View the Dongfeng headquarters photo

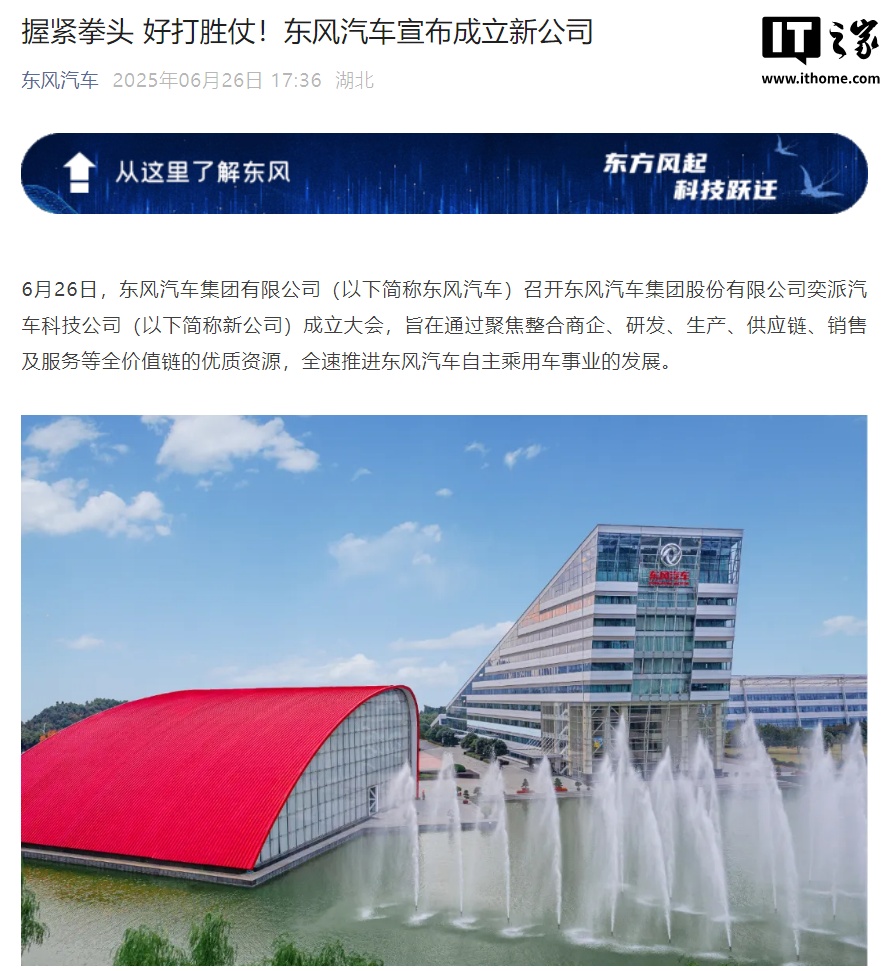444,690
